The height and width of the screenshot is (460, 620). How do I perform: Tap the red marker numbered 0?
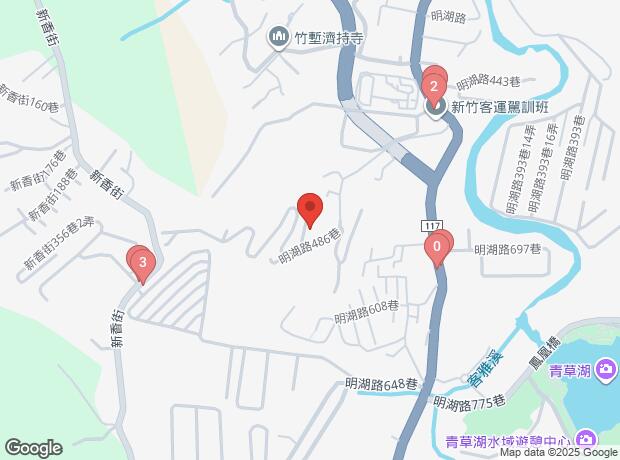(x=437, y=248)
